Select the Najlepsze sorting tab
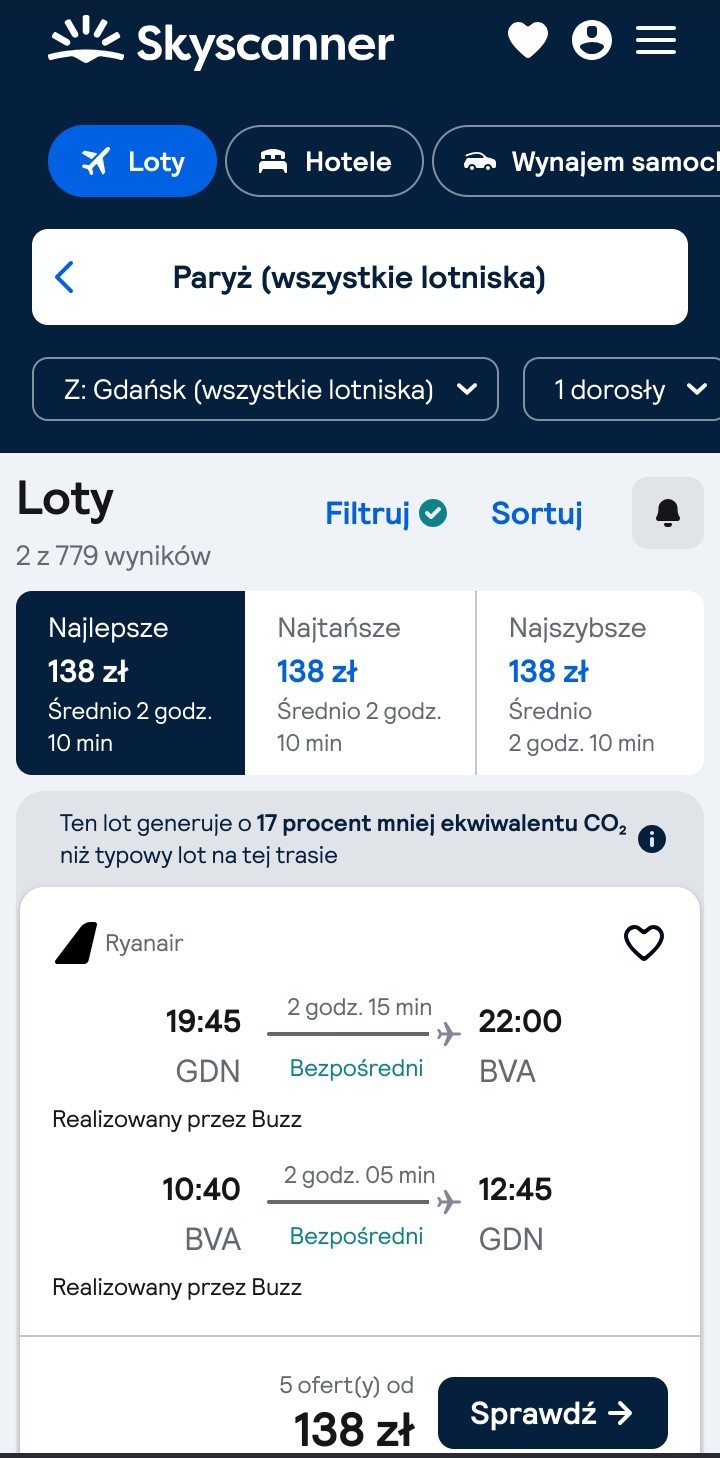This screenshot has height=1458, width=720. pos(130,683)
